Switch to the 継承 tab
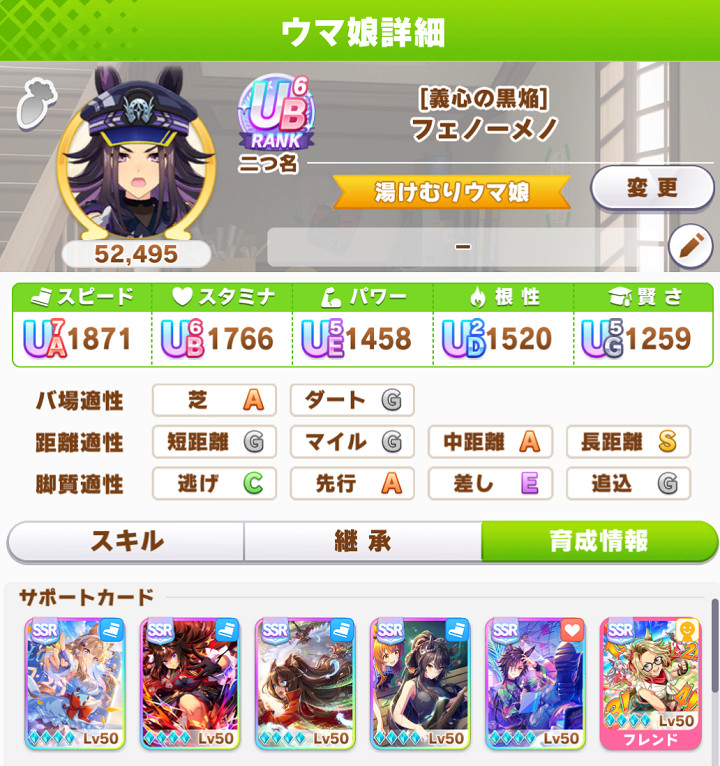 (x=362, y=541)
